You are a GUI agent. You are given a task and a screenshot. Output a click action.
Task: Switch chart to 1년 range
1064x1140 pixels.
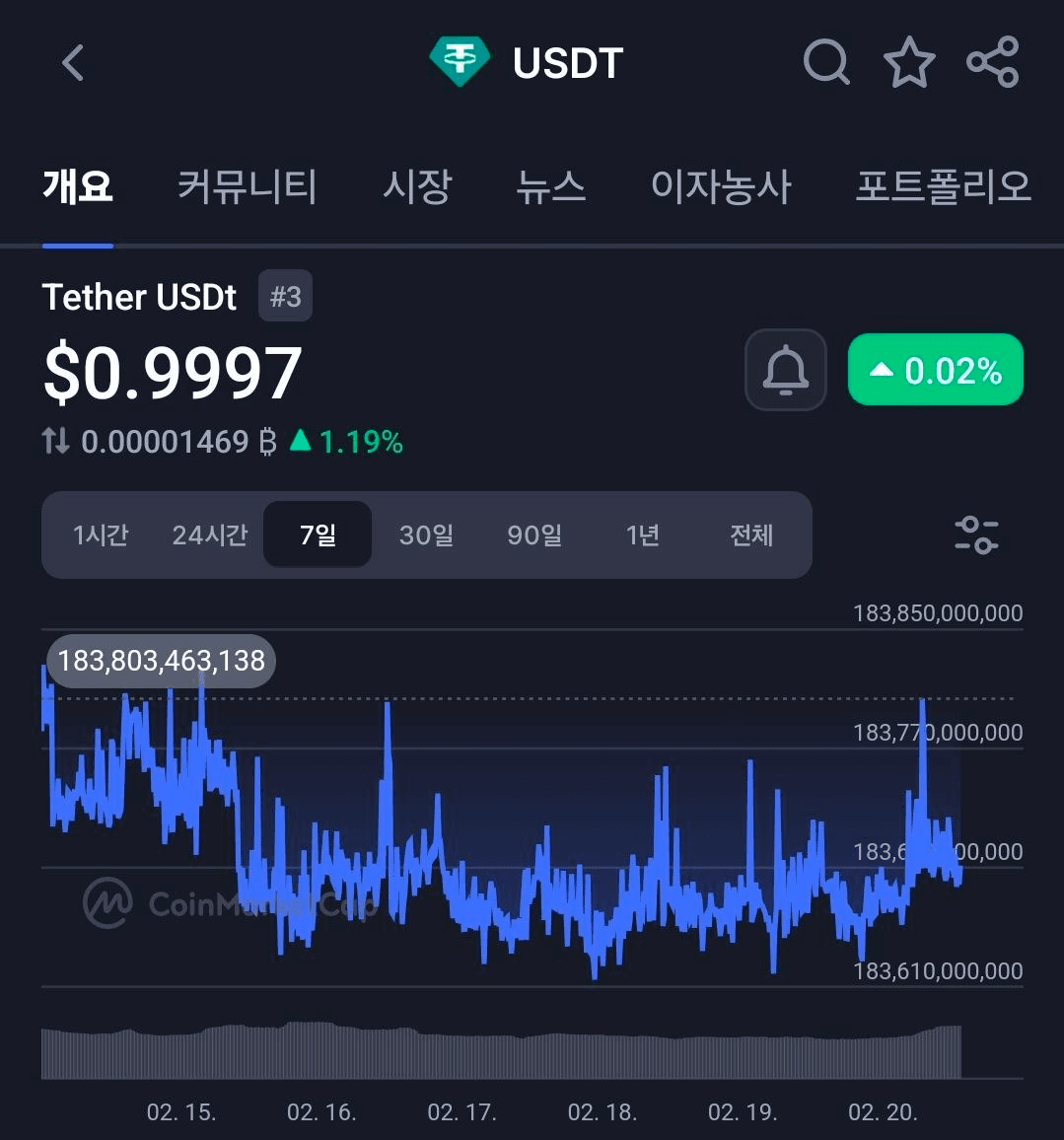(643, 534)
